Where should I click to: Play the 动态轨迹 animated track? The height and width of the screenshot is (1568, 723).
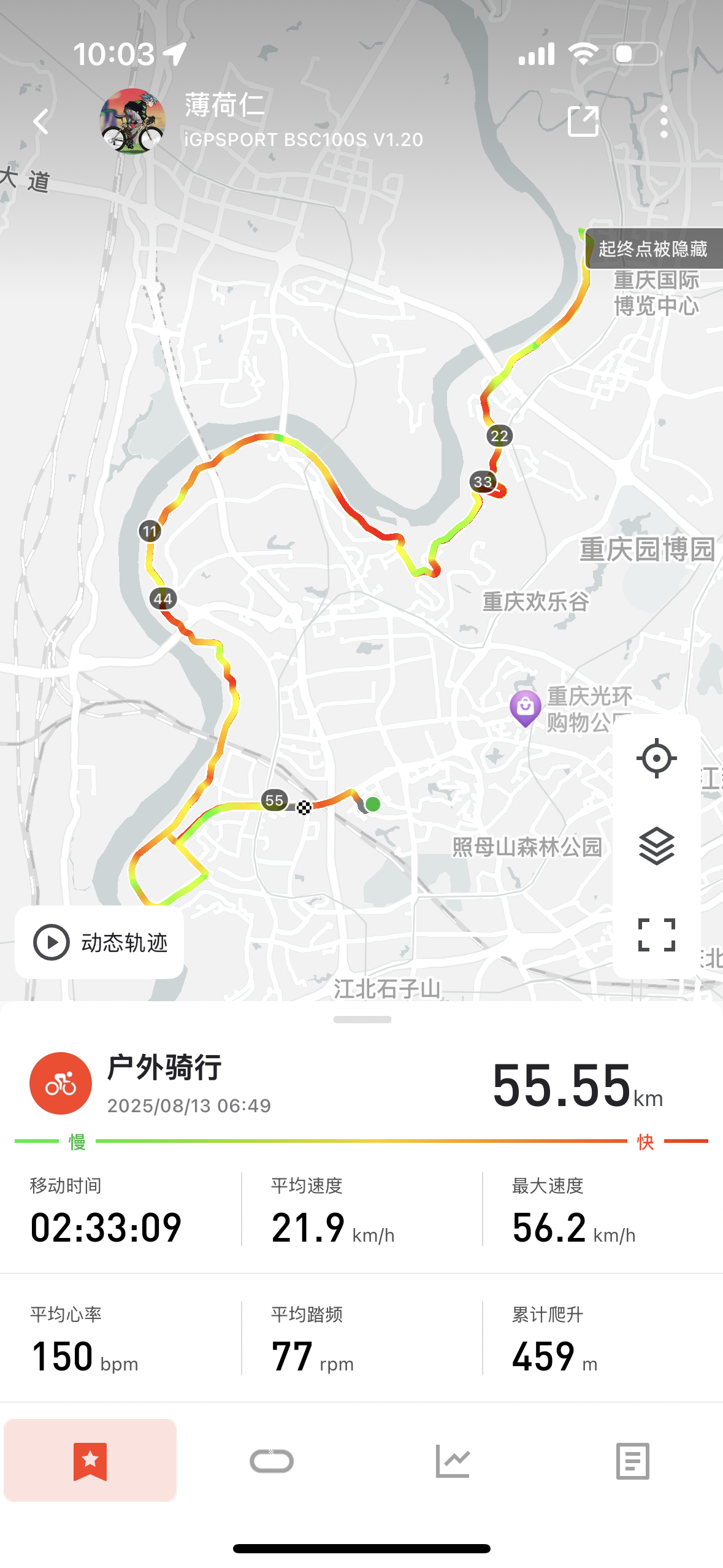[99, 942]
